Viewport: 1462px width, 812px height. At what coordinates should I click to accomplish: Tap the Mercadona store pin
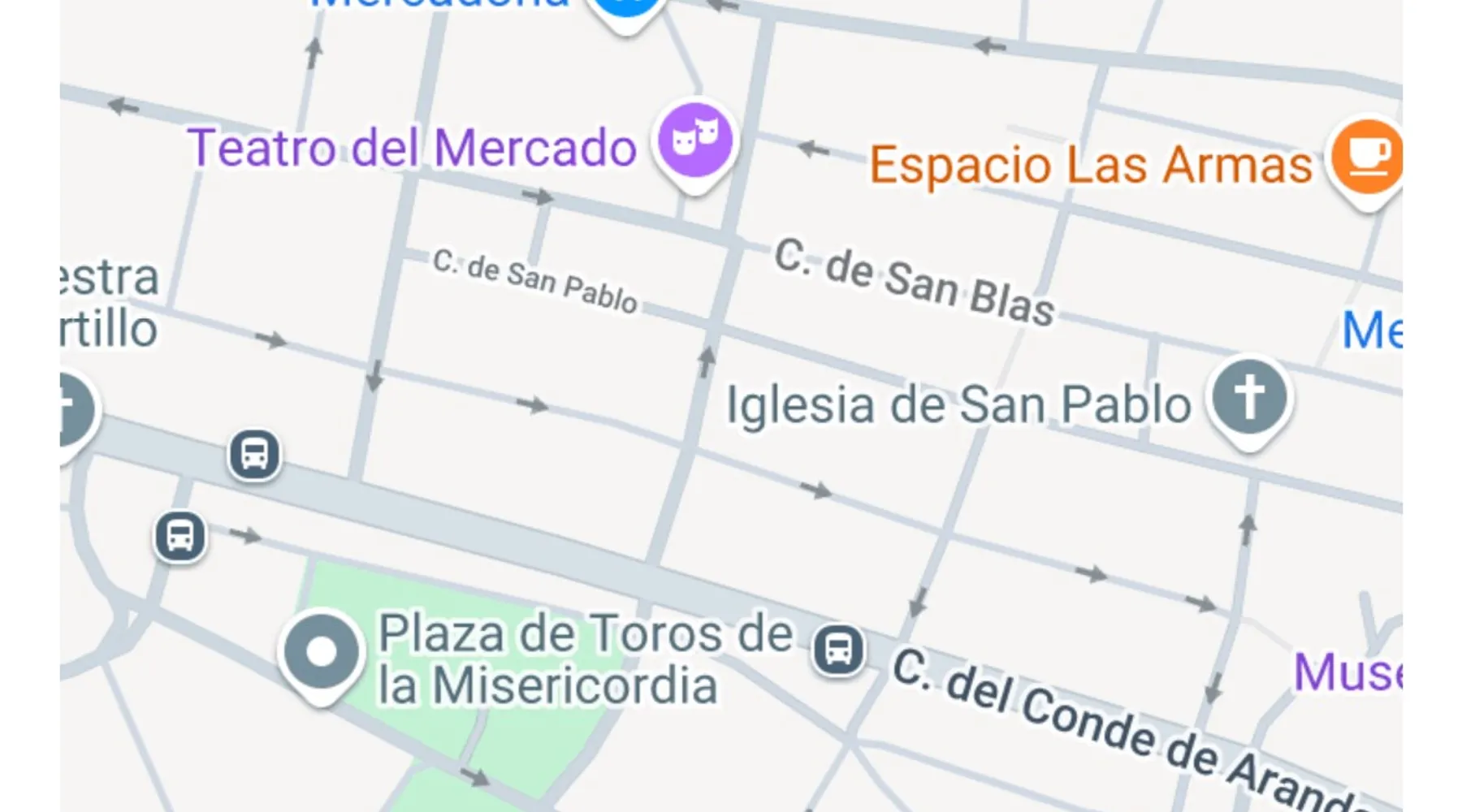(x=626, y=8)
